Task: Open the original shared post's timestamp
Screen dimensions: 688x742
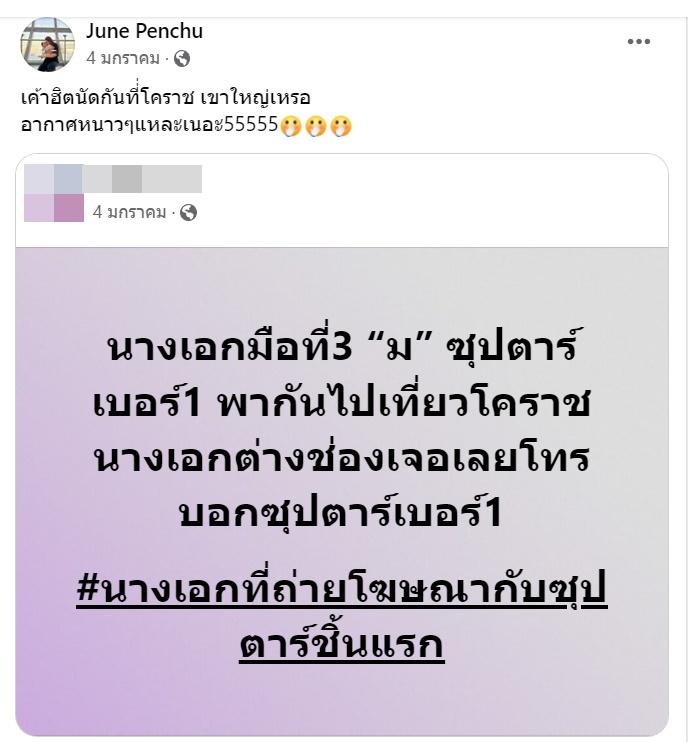Action: (129, 212)
